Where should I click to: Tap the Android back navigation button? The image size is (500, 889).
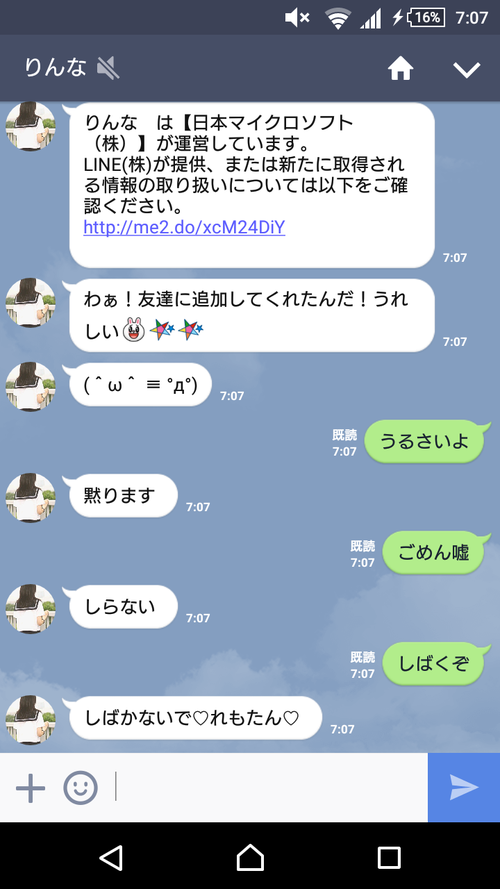coord(111,857)
